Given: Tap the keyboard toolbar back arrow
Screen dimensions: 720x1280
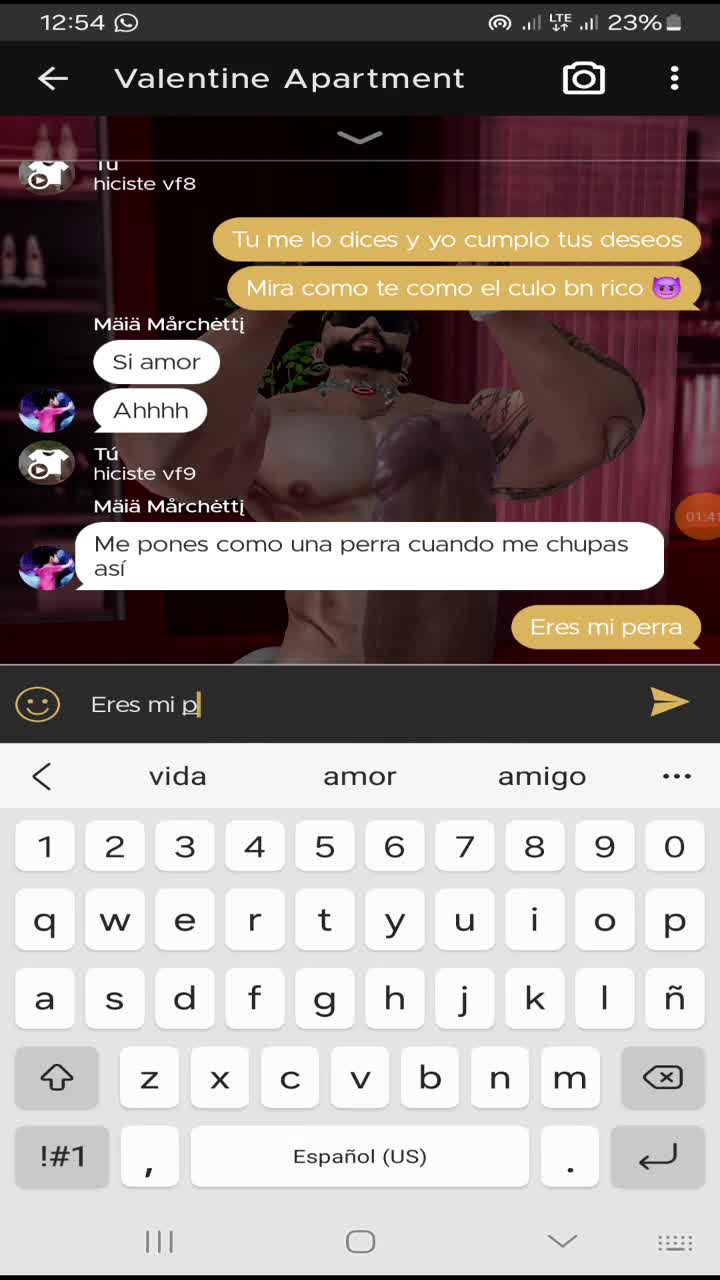Looking at the screenshot, I should (42, 776).
